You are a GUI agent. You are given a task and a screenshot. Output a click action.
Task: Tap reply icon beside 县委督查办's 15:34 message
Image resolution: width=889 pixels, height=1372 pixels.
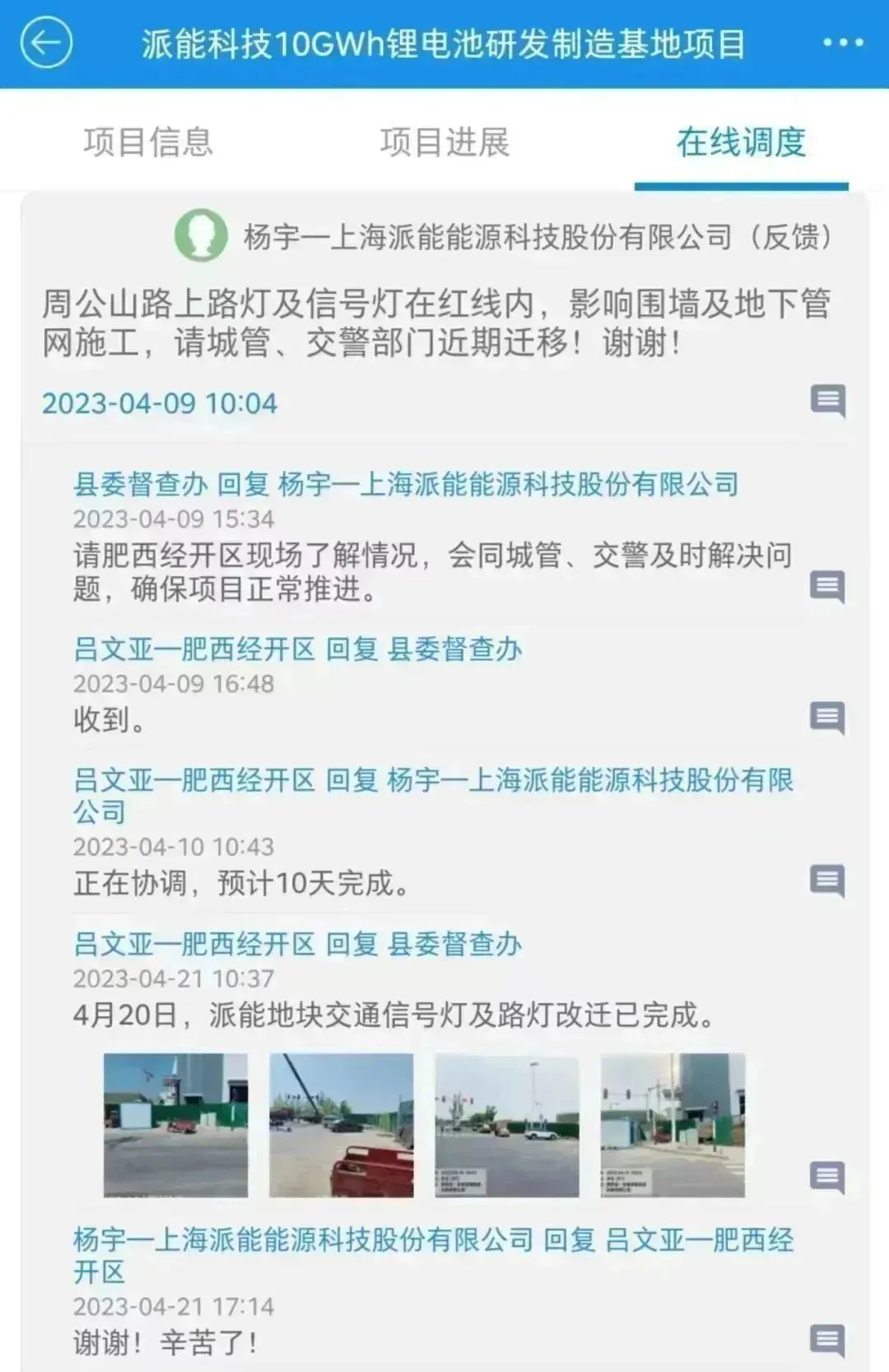[827, 587]
